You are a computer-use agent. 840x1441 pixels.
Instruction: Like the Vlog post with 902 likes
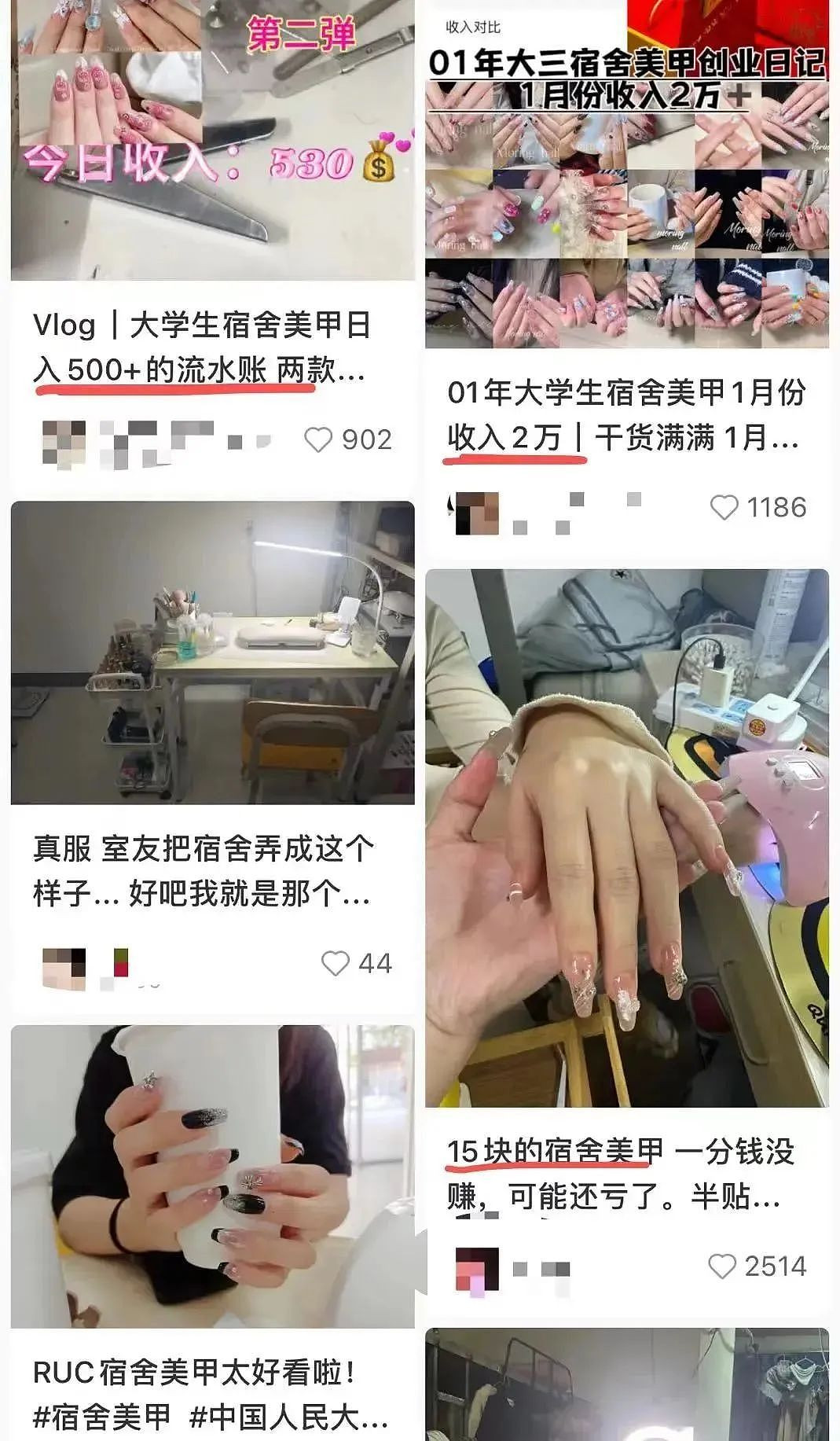tap(318, 440)
